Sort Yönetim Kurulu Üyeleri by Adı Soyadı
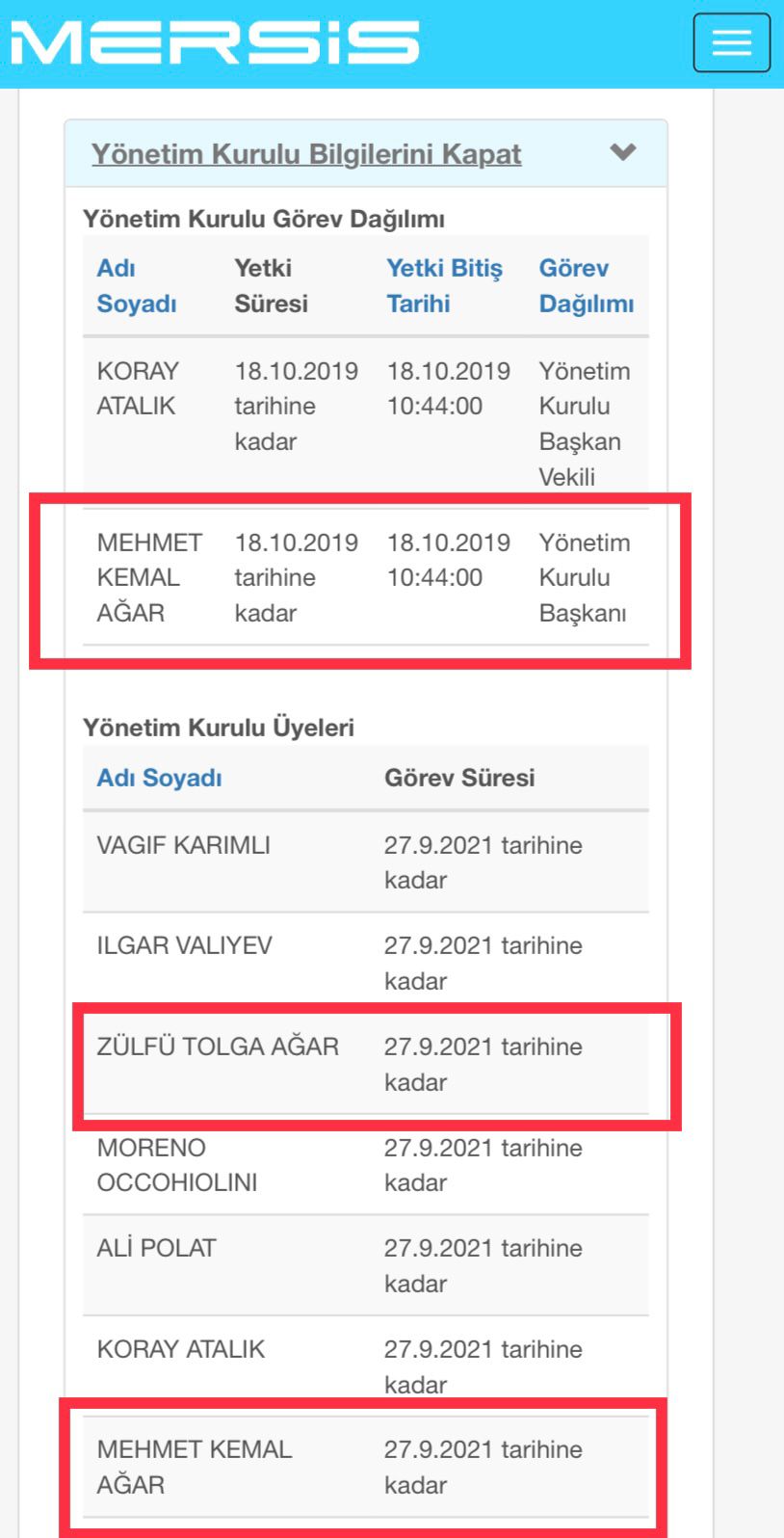The height and width of the screenshot is (1538, 784). [159, 778]
